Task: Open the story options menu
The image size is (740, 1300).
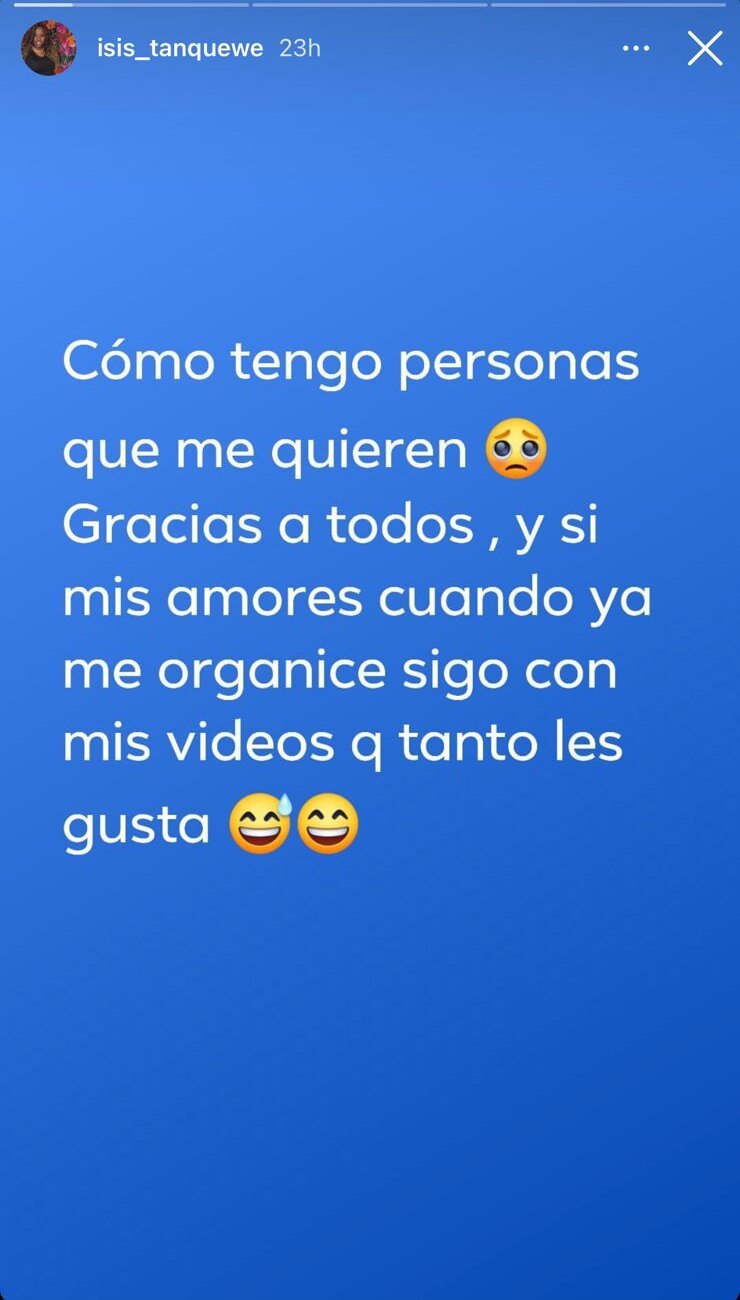Action: [x=636, y=48]
